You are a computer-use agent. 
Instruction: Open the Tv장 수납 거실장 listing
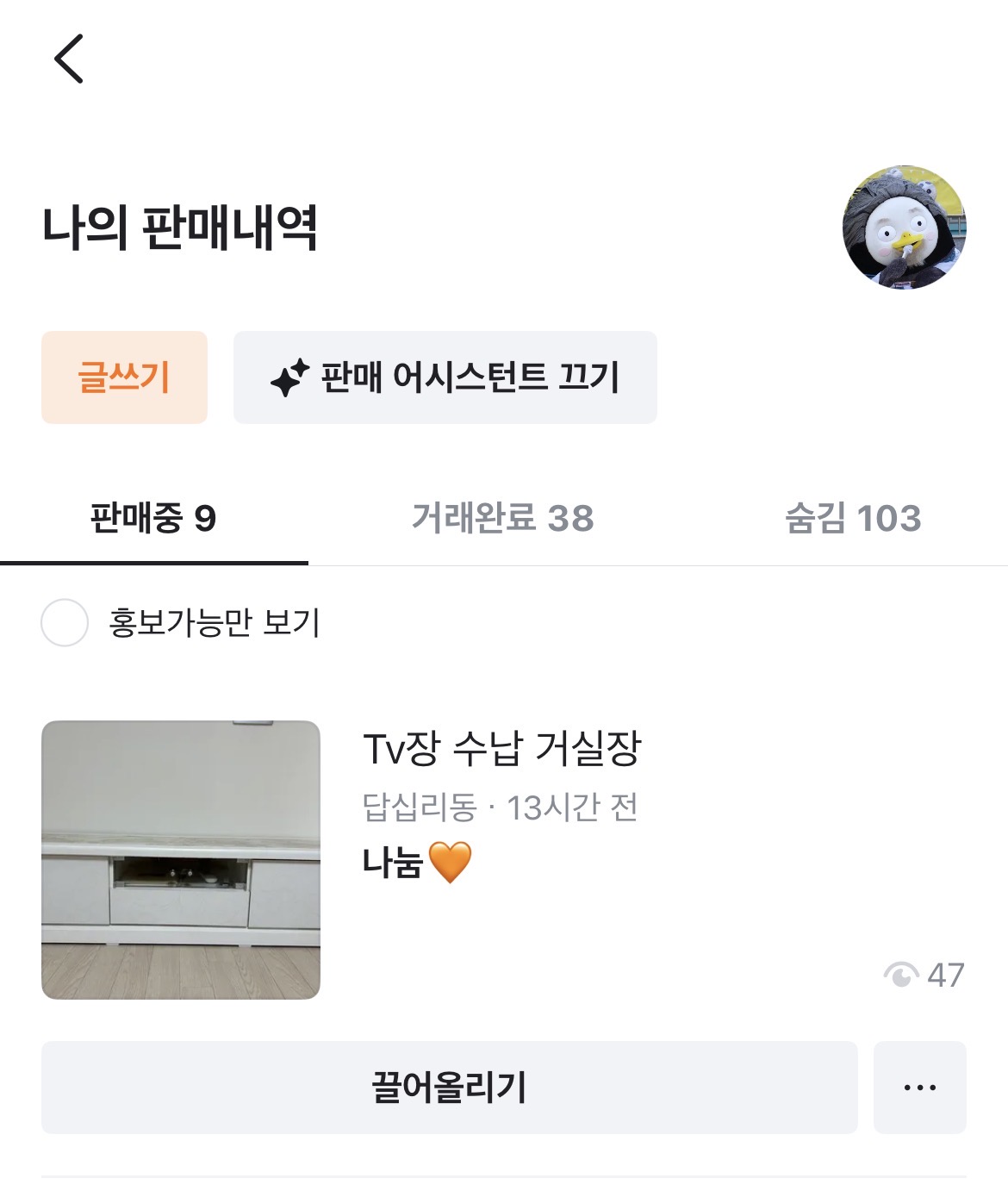[501, 748]
